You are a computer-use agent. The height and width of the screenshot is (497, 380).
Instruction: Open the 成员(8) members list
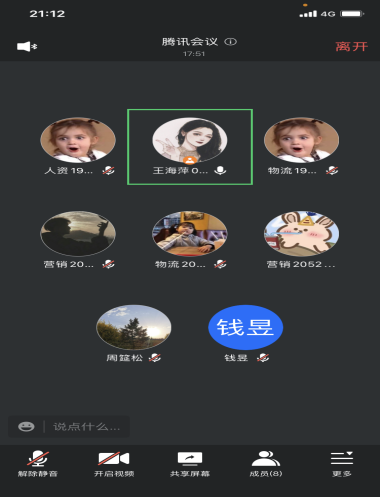(x=266, y=464)
